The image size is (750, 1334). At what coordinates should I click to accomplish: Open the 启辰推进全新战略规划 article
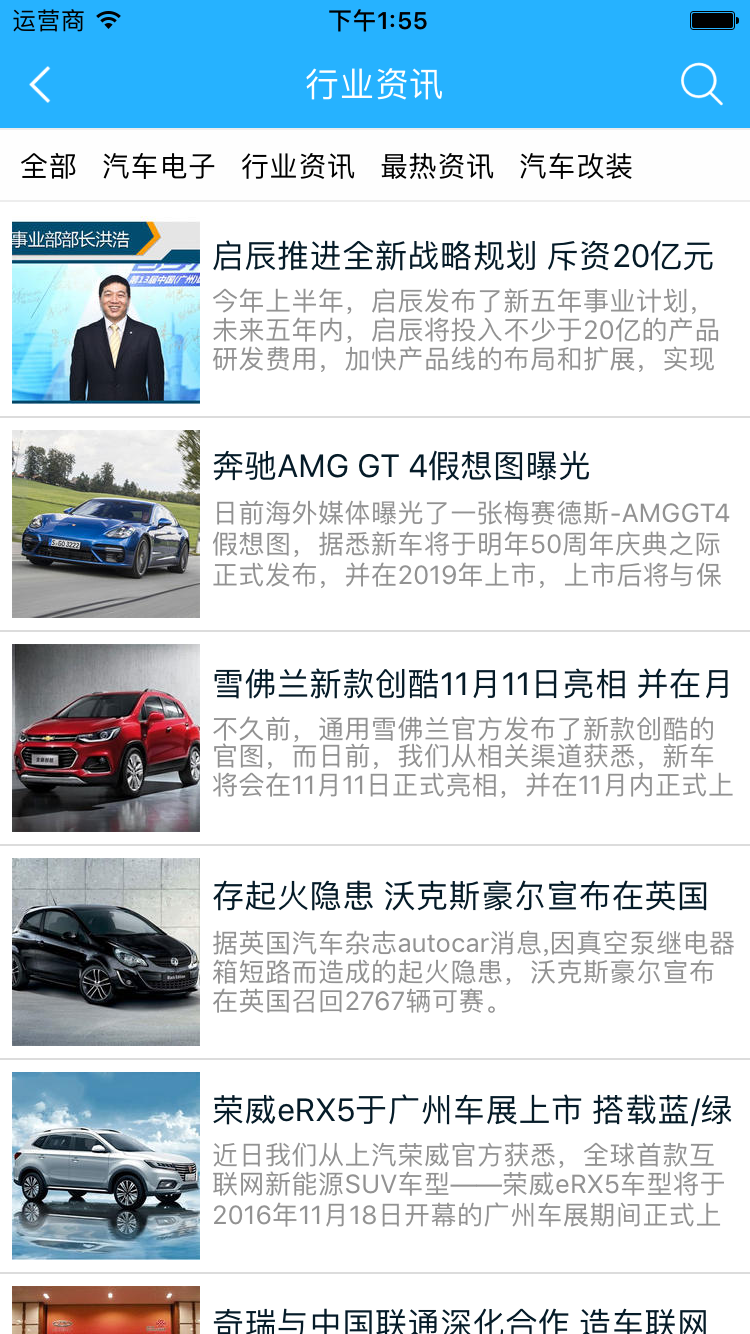[x=462, y=257]
